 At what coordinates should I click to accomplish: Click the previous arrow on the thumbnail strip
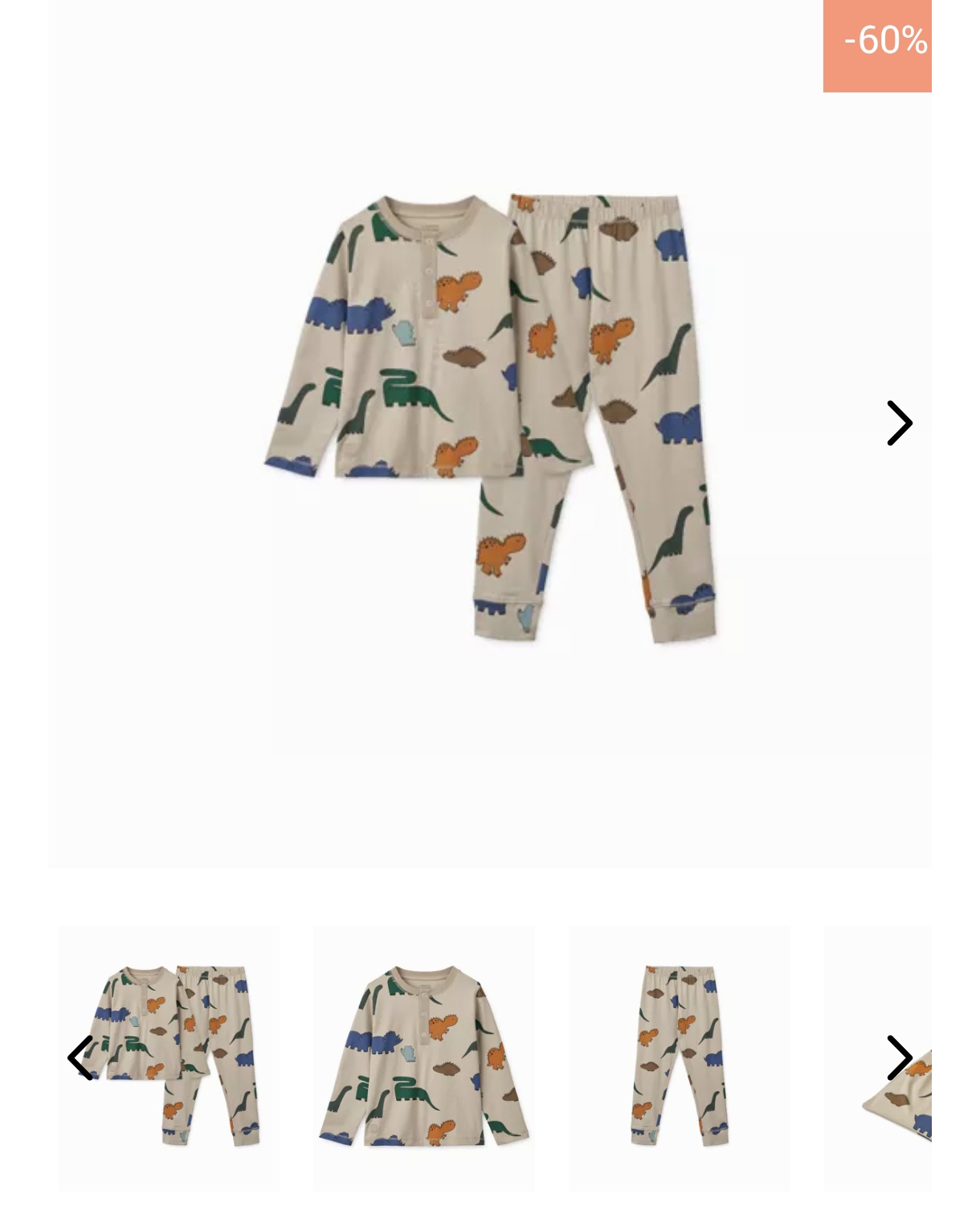tap(78, 1057)
